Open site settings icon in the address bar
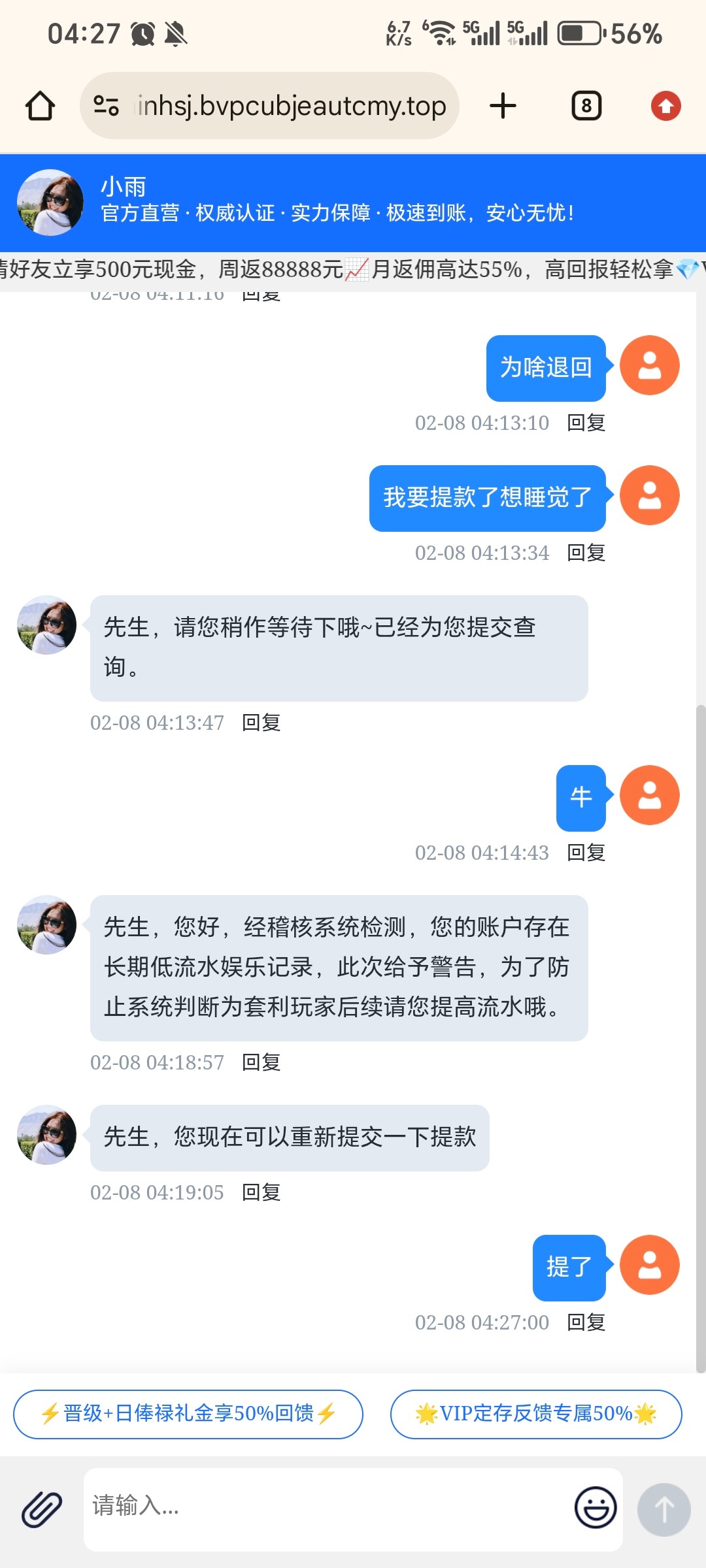This screenshot has height=1568, width=706. [106, 106]
